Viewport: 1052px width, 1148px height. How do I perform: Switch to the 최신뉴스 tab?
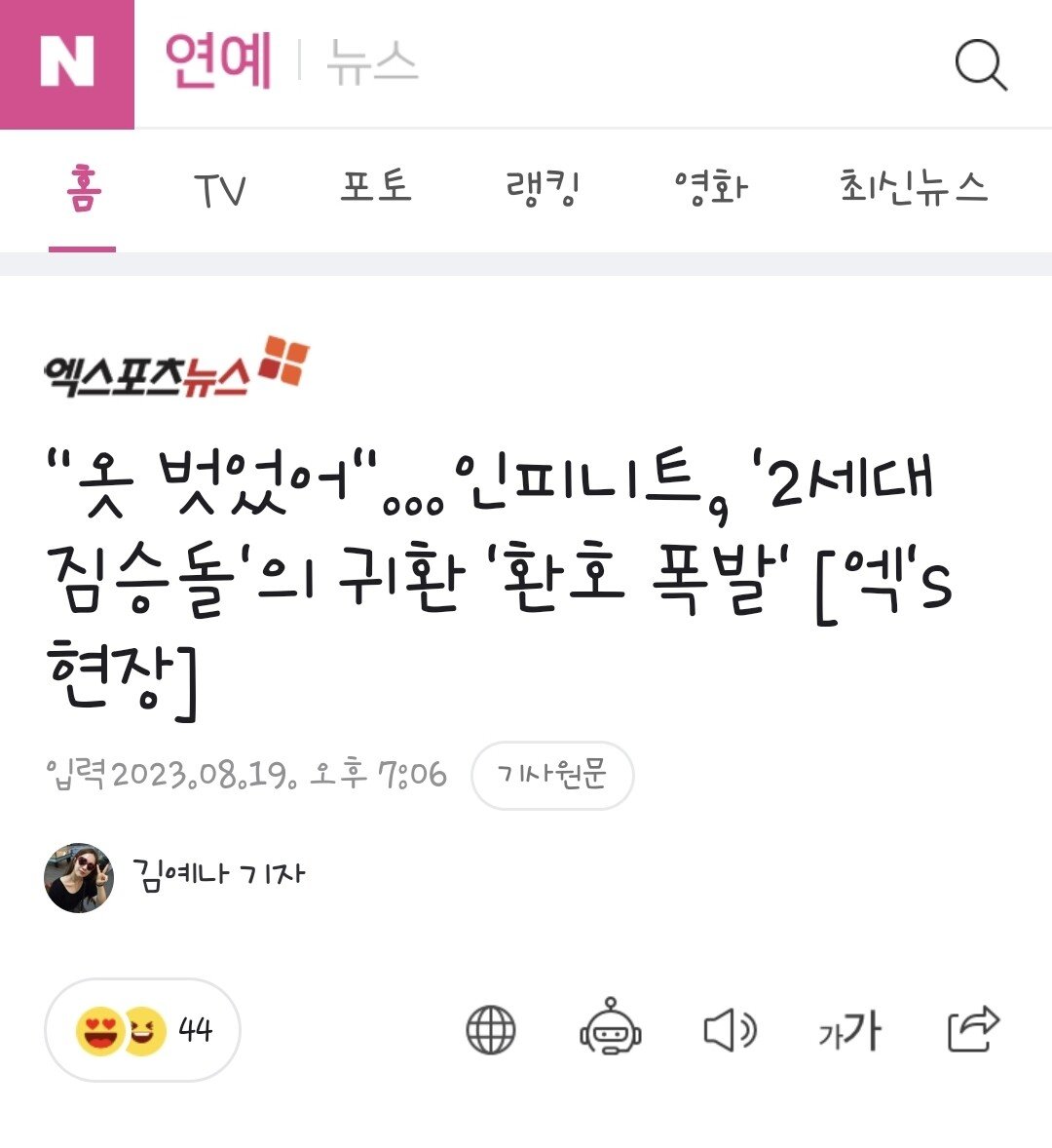point(913,187)
